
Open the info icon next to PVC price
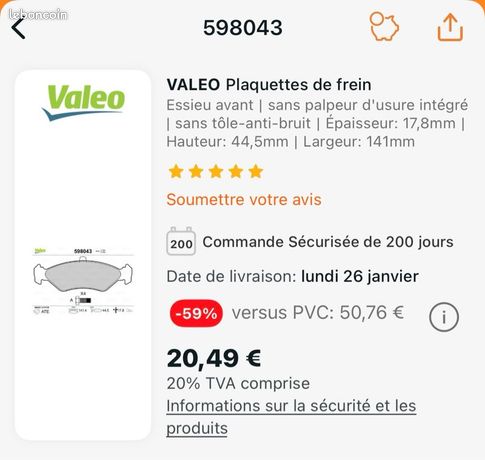(x=444, y=317)
